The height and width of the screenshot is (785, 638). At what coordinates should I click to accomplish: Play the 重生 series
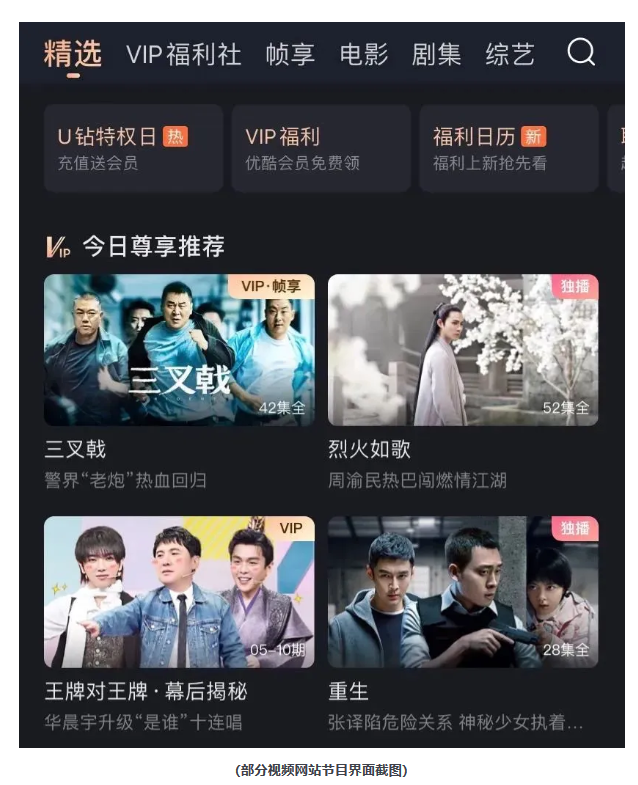tap(463, 592)
